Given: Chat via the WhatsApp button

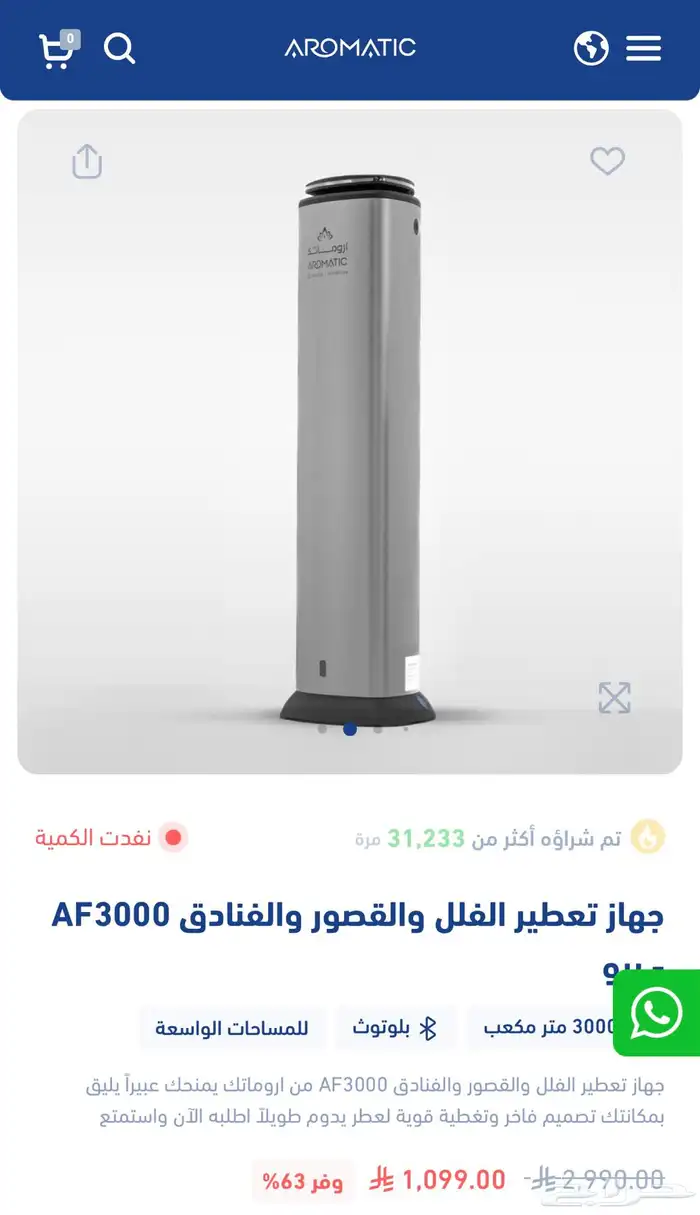Looking at the screenshot, I should click(x=656, y=1013).
